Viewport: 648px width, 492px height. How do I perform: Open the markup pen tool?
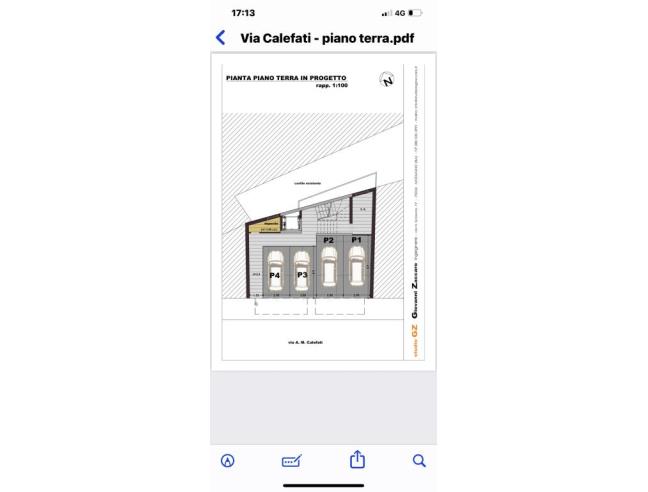coord(229,460)
